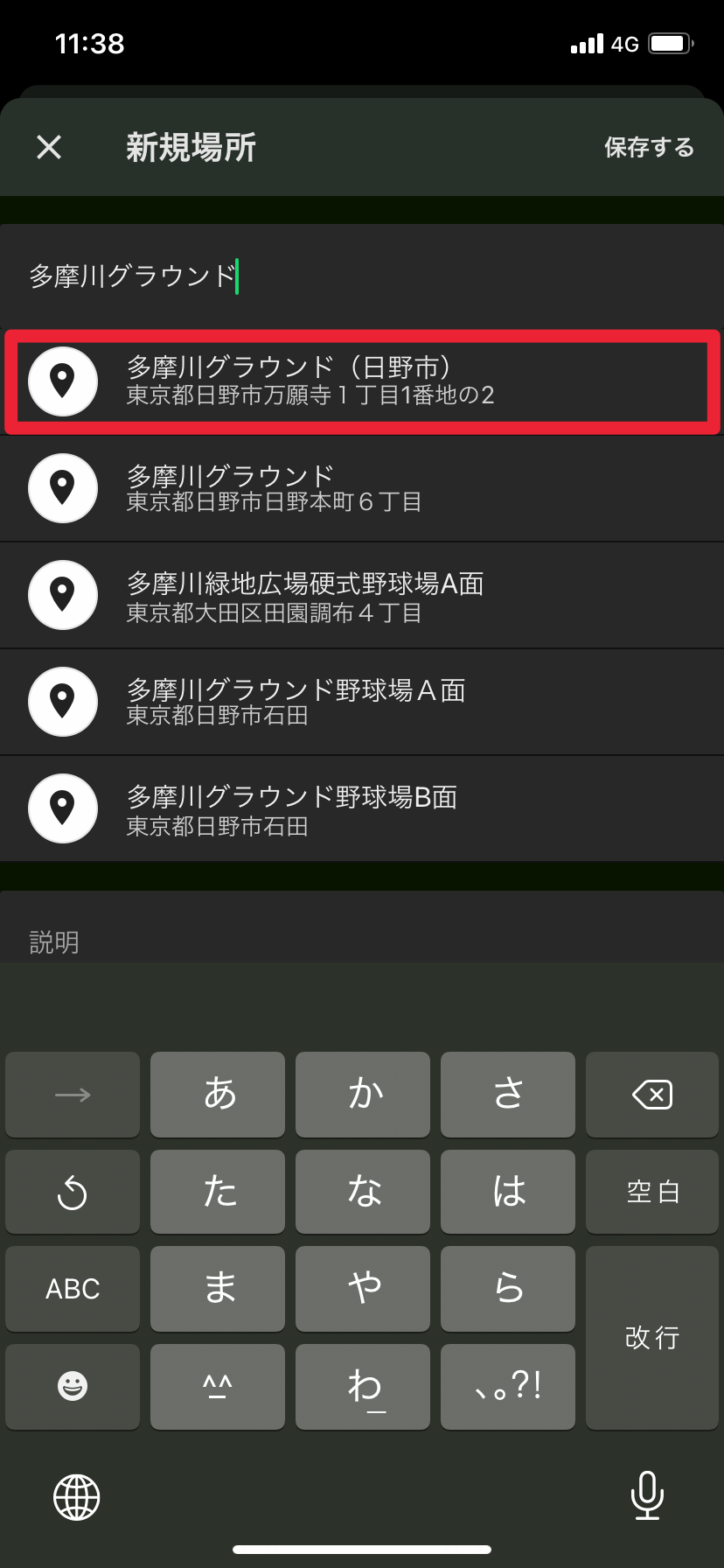Close the 新規場所 screen
The height and width of the screenshot is (1568, 724).
[49, 147]
